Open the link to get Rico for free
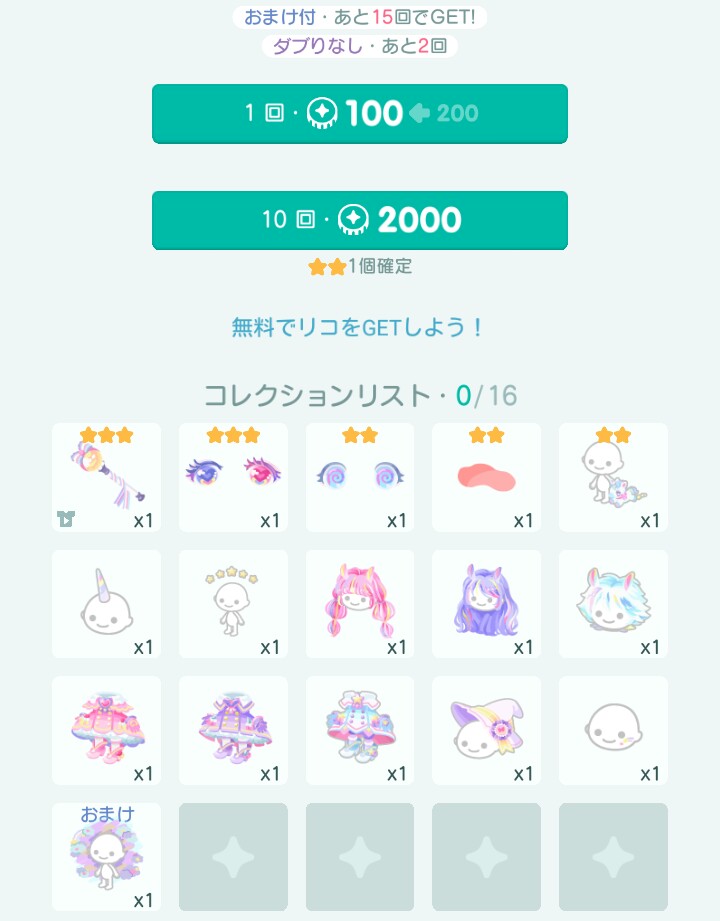The image size is (720, 921). click(x=359, y=327)
